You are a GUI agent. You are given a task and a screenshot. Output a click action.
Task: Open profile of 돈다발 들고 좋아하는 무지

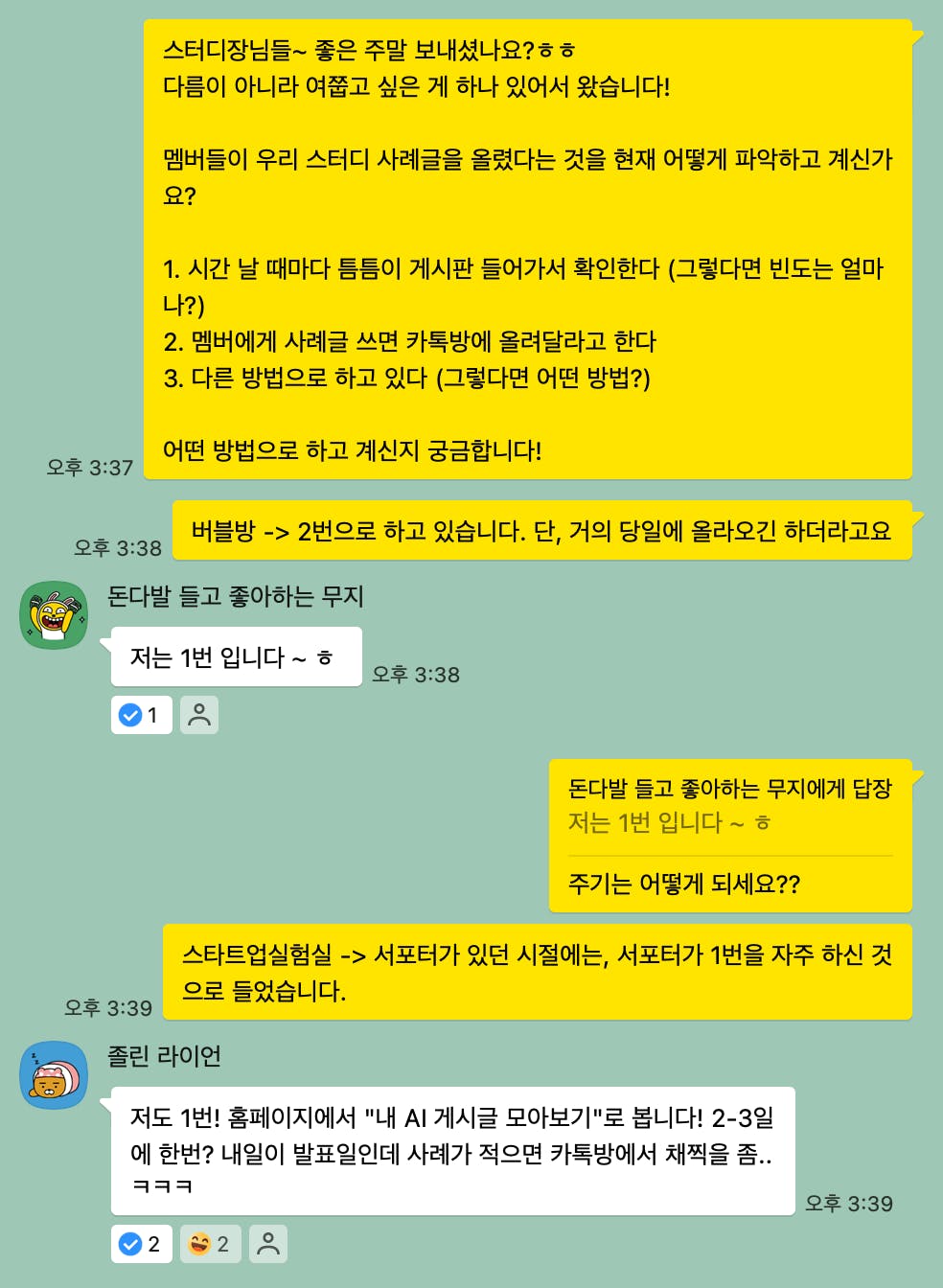pos(54,615)
